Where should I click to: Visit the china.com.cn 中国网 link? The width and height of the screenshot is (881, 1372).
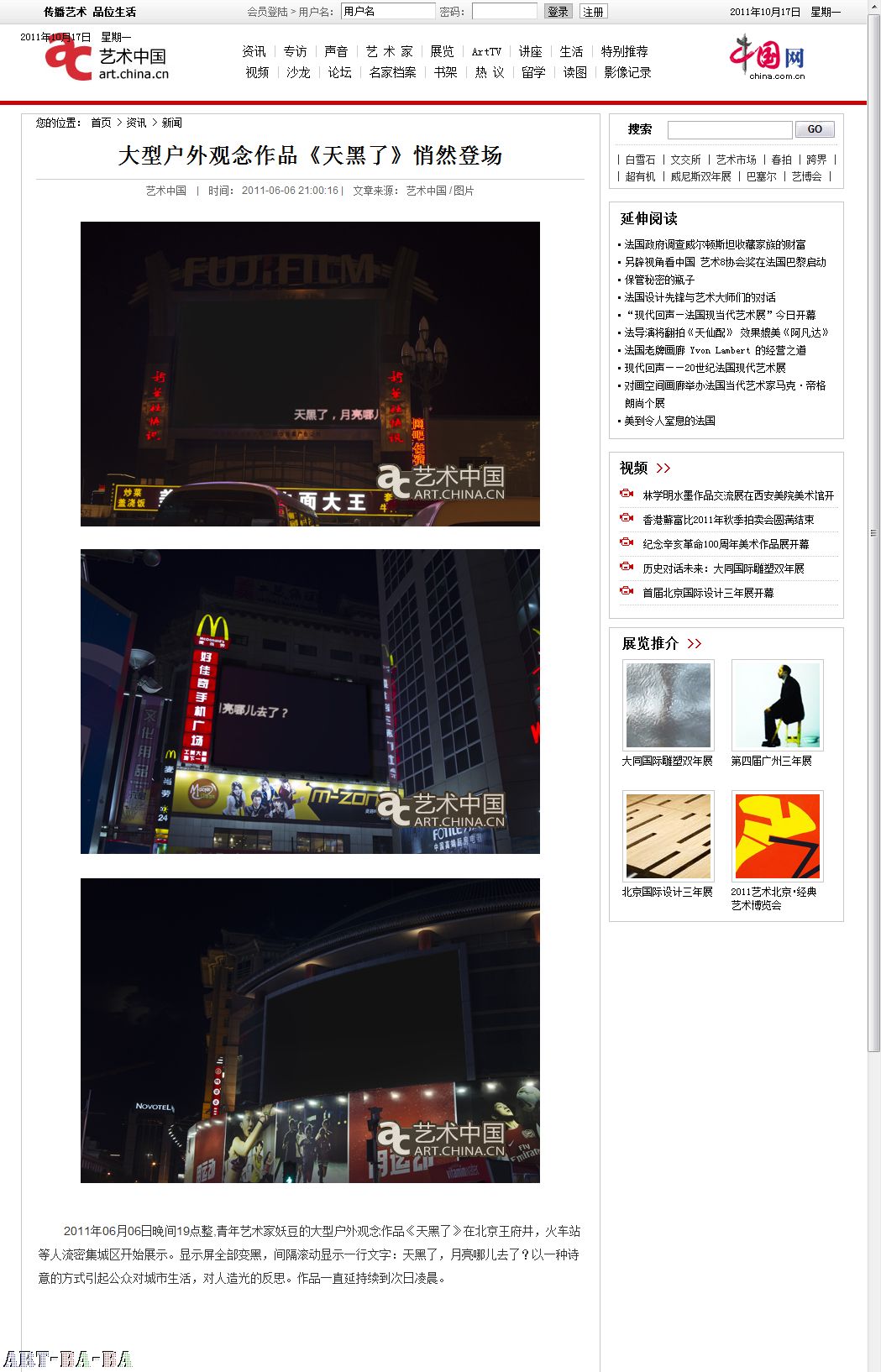point(767,58)
